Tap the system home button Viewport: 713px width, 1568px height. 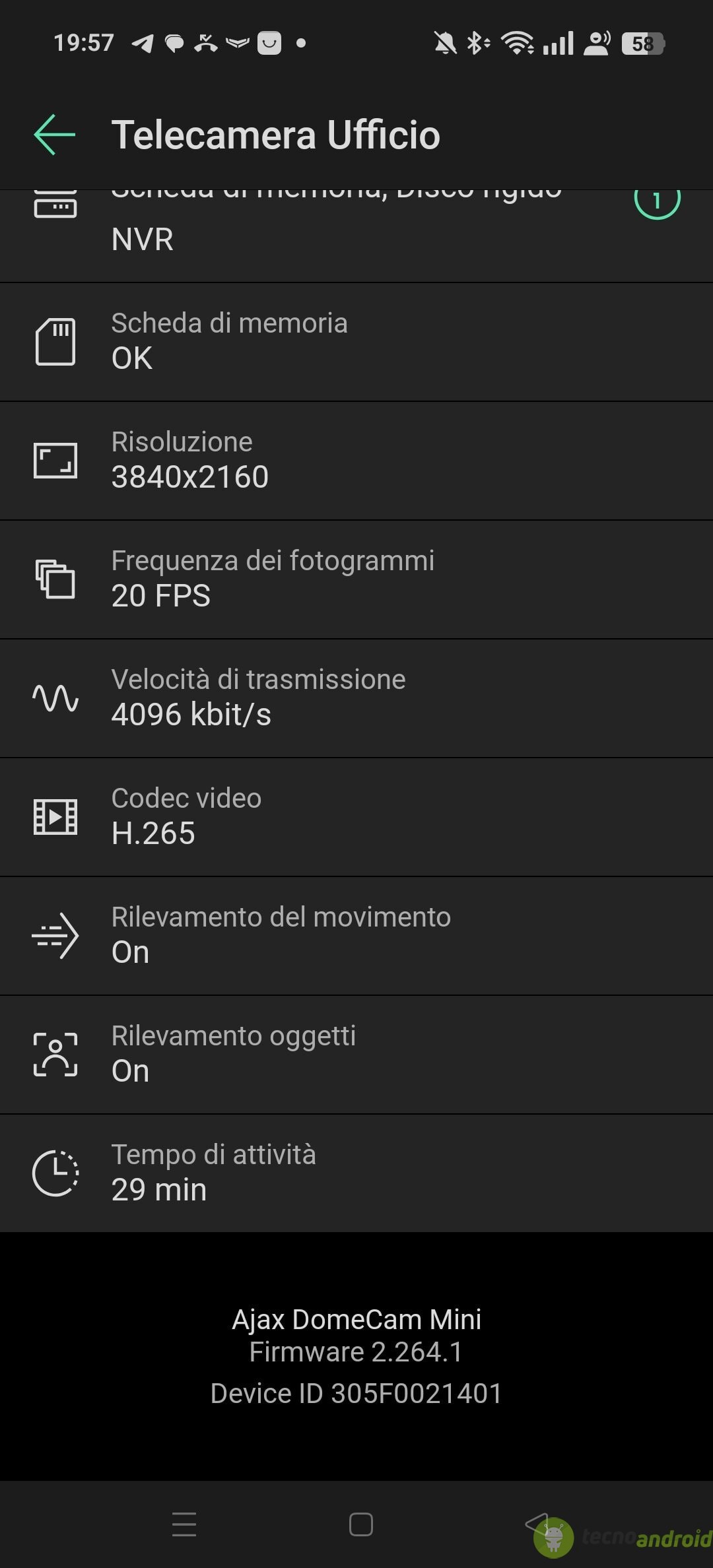(x=360, y=1524)
